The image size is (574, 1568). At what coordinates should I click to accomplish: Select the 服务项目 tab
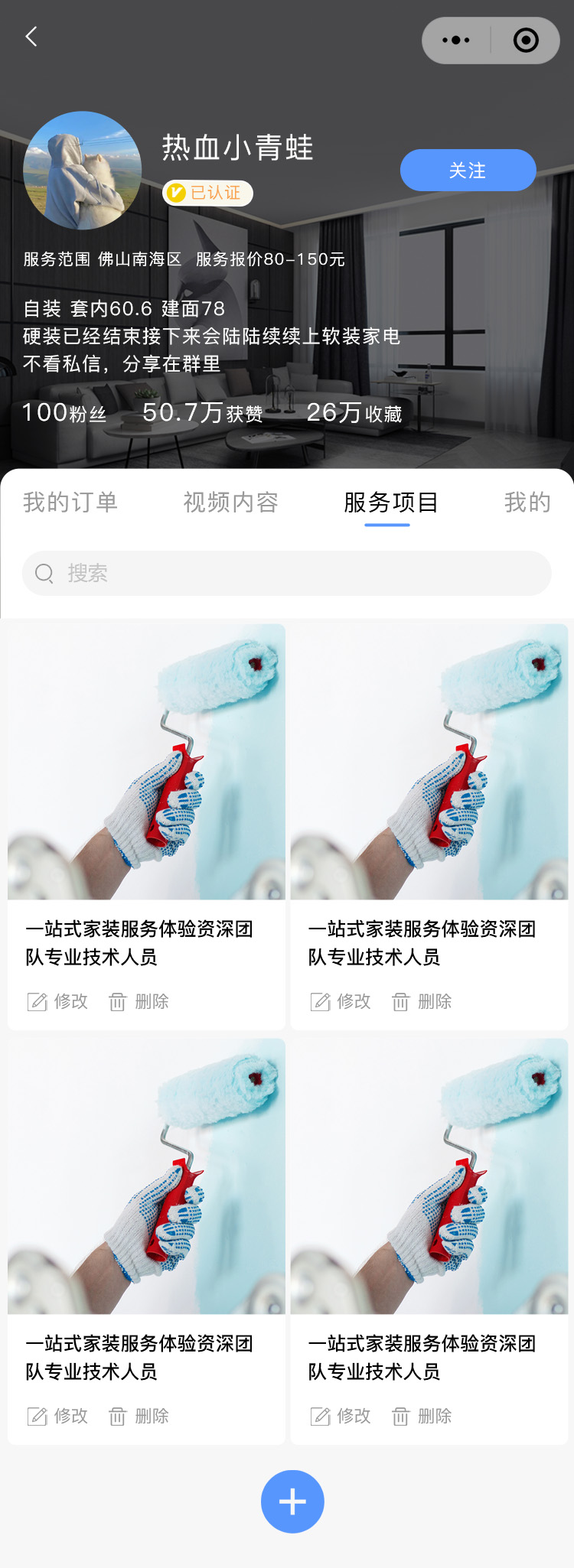(x=390, y=503)
